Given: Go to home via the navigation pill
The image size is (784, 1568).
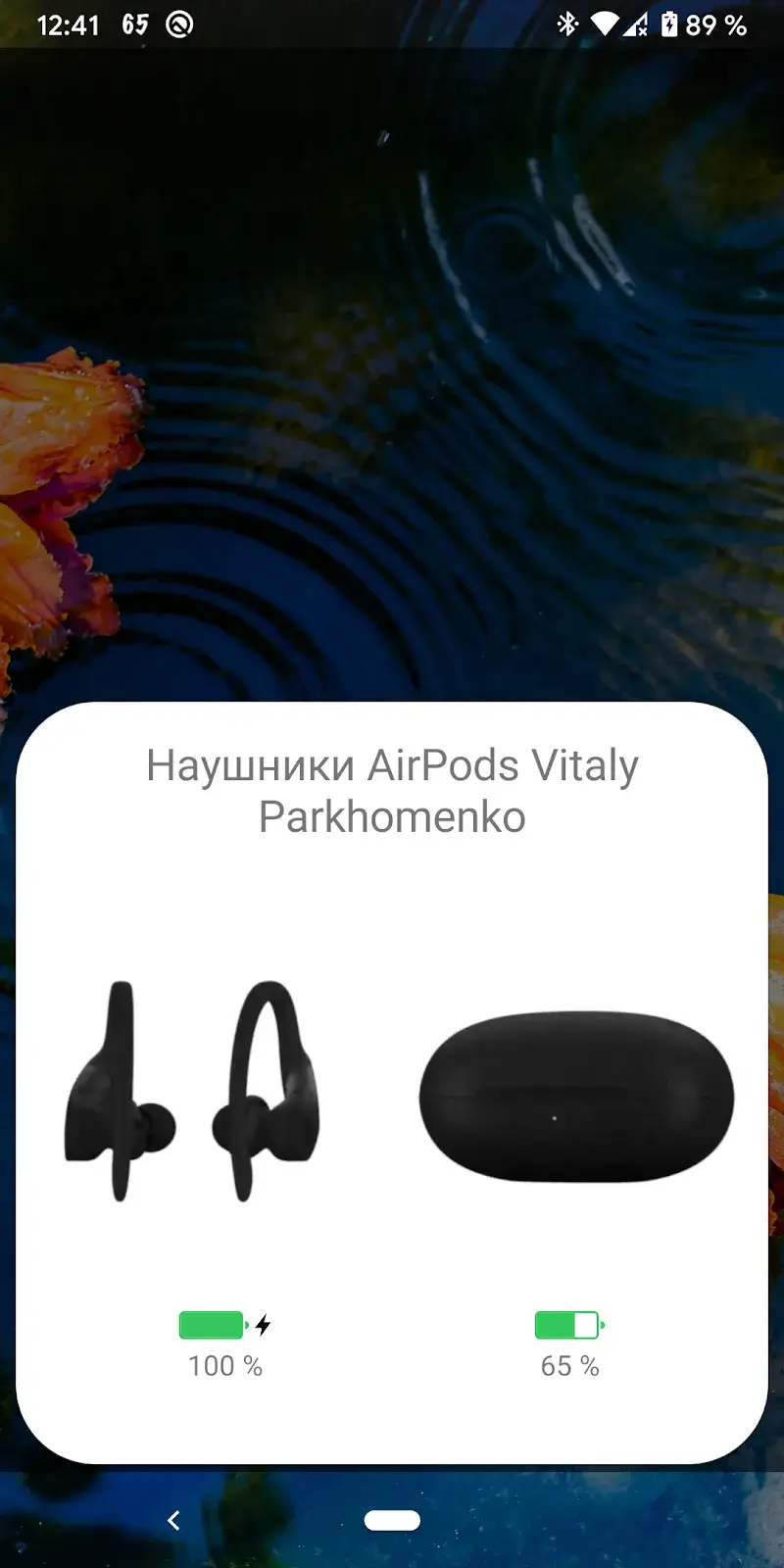Looking at the screenshot, I should [x=392, y=1520].
